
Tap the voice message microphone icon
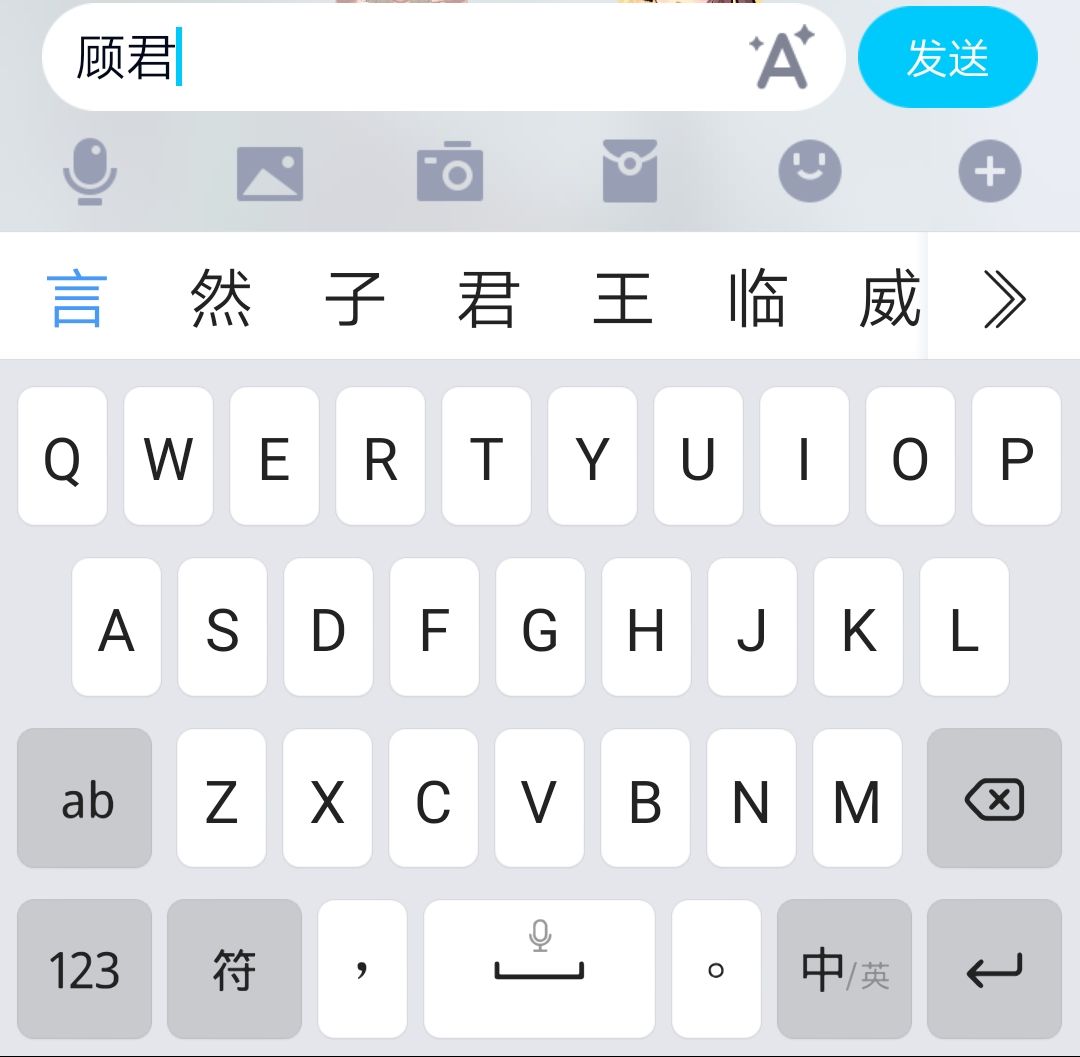(x=90, y=172)
